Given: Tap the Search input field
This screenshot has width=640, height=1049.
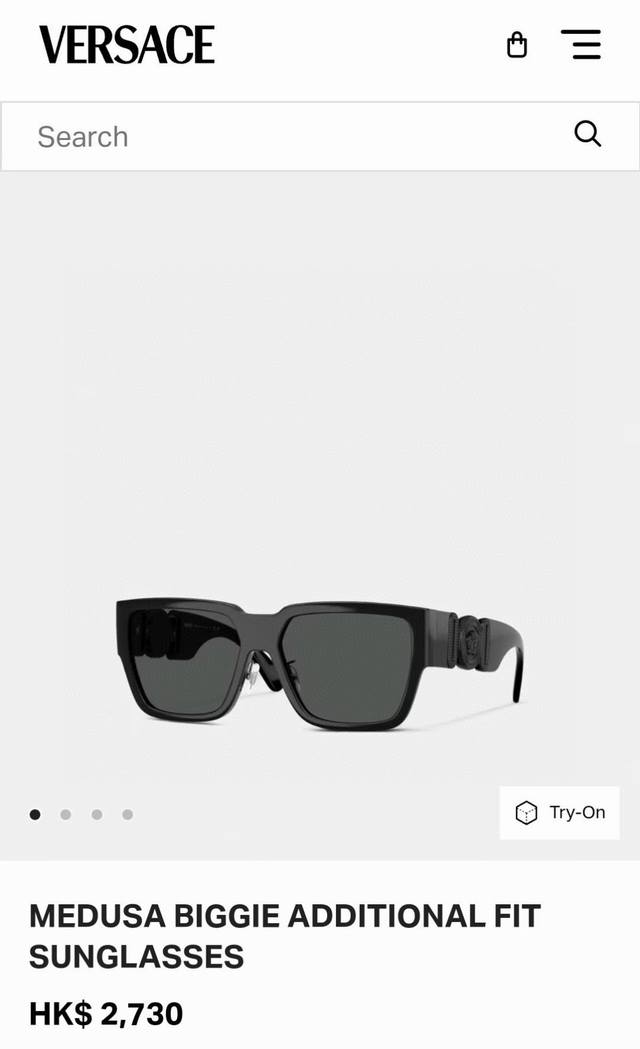Looking at the screenshot, I should pos(290,136).
